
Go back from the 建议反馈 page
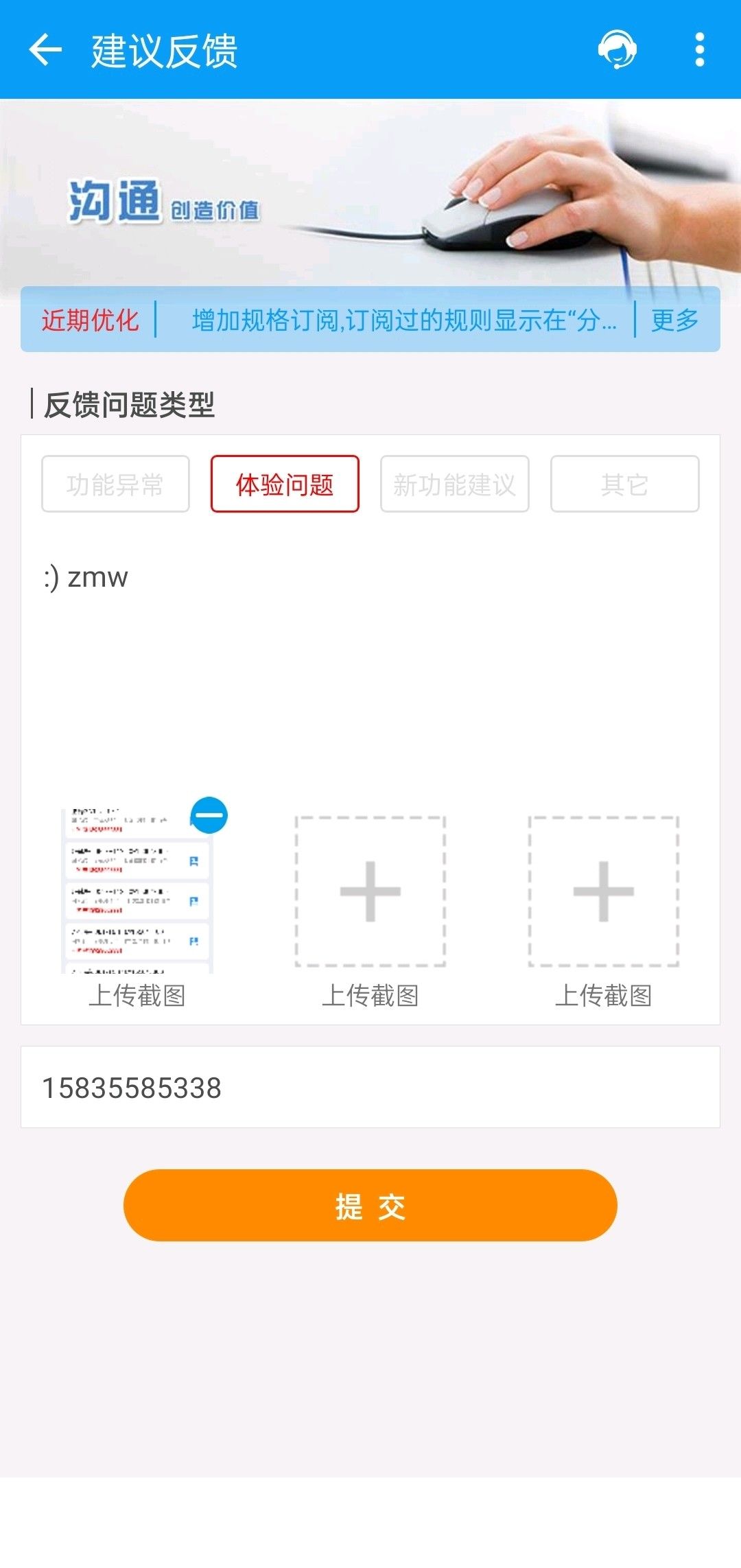pos(45,50)
